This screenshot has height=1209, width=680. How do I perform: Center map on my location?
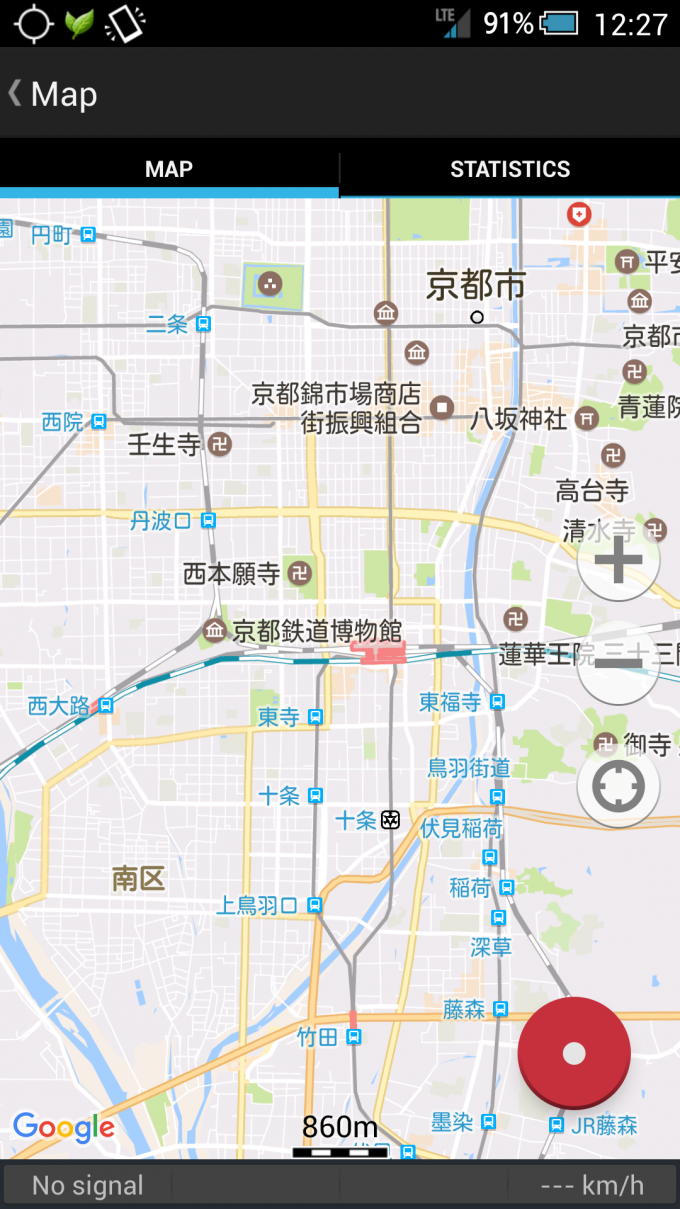[x=618, y=786]
